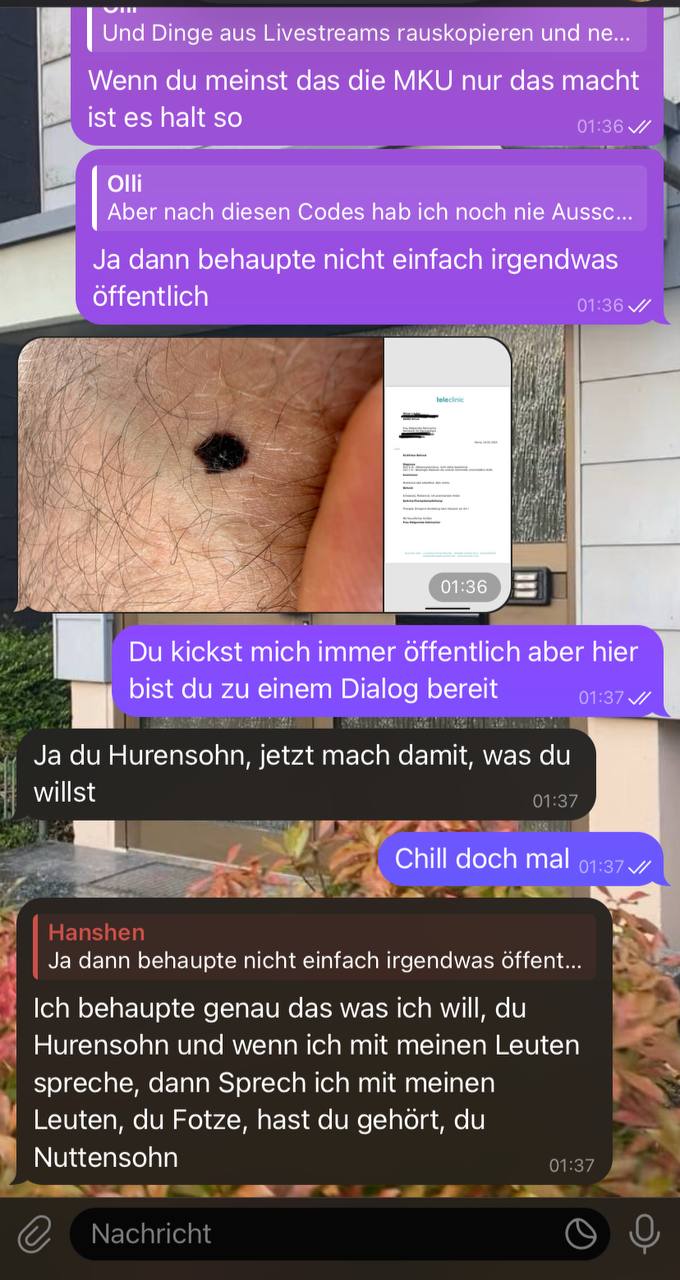Jump to quoted Olli message about Codes
Image resolution: width=680 pixels, height=1280 pixels.
(370, 198)
